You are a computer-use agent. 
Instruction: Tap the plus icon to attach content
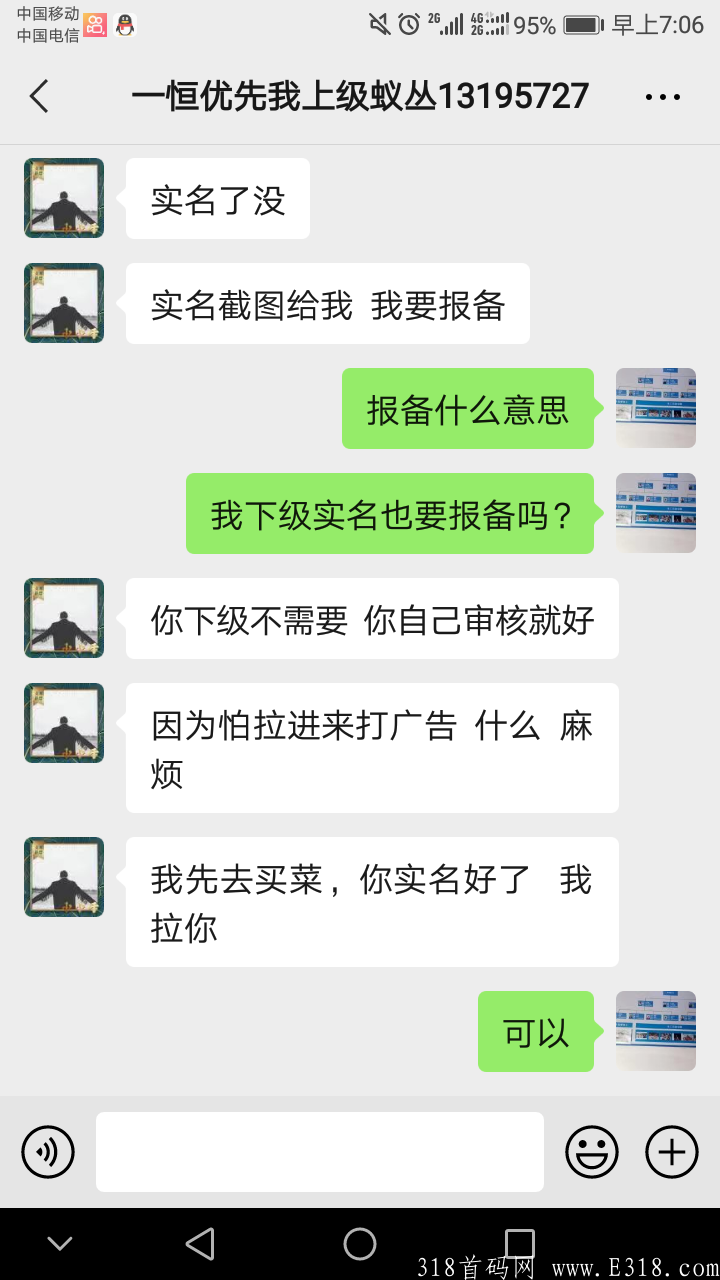[671, 1151]
